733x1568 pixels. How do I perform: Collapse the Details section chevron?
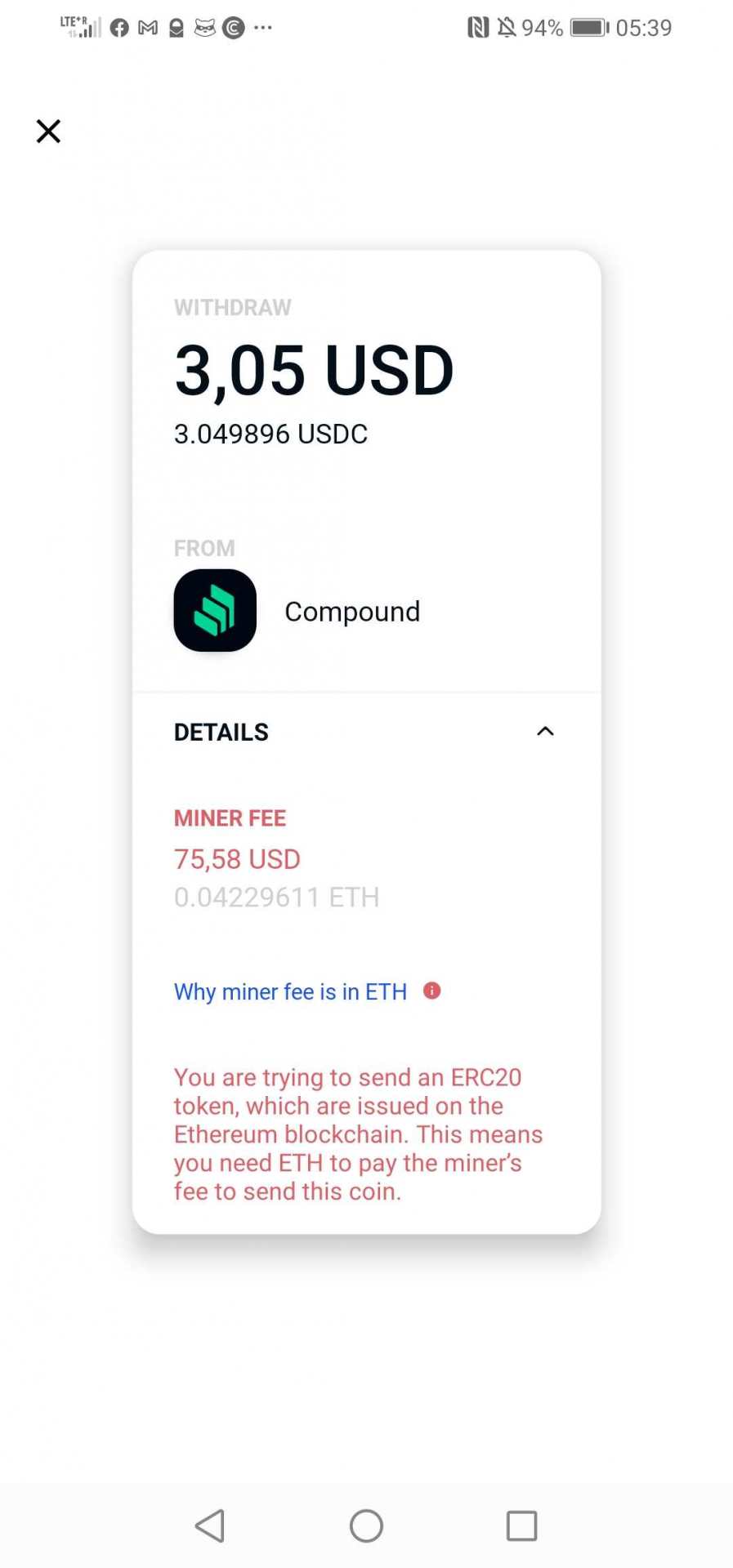(545, 731)
